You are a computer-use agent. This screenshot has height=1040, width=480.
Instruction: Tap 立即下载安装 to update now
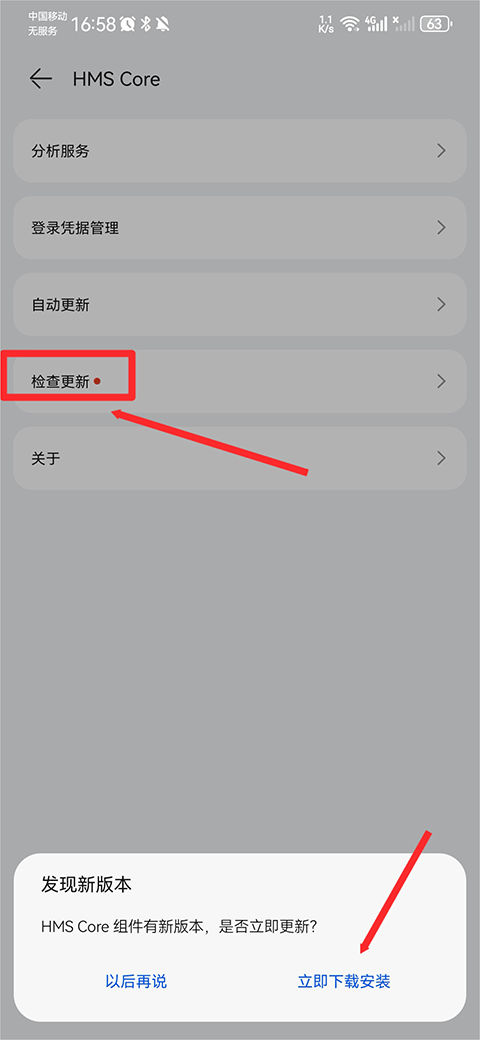pyautogui.click(x=343, y=982)
